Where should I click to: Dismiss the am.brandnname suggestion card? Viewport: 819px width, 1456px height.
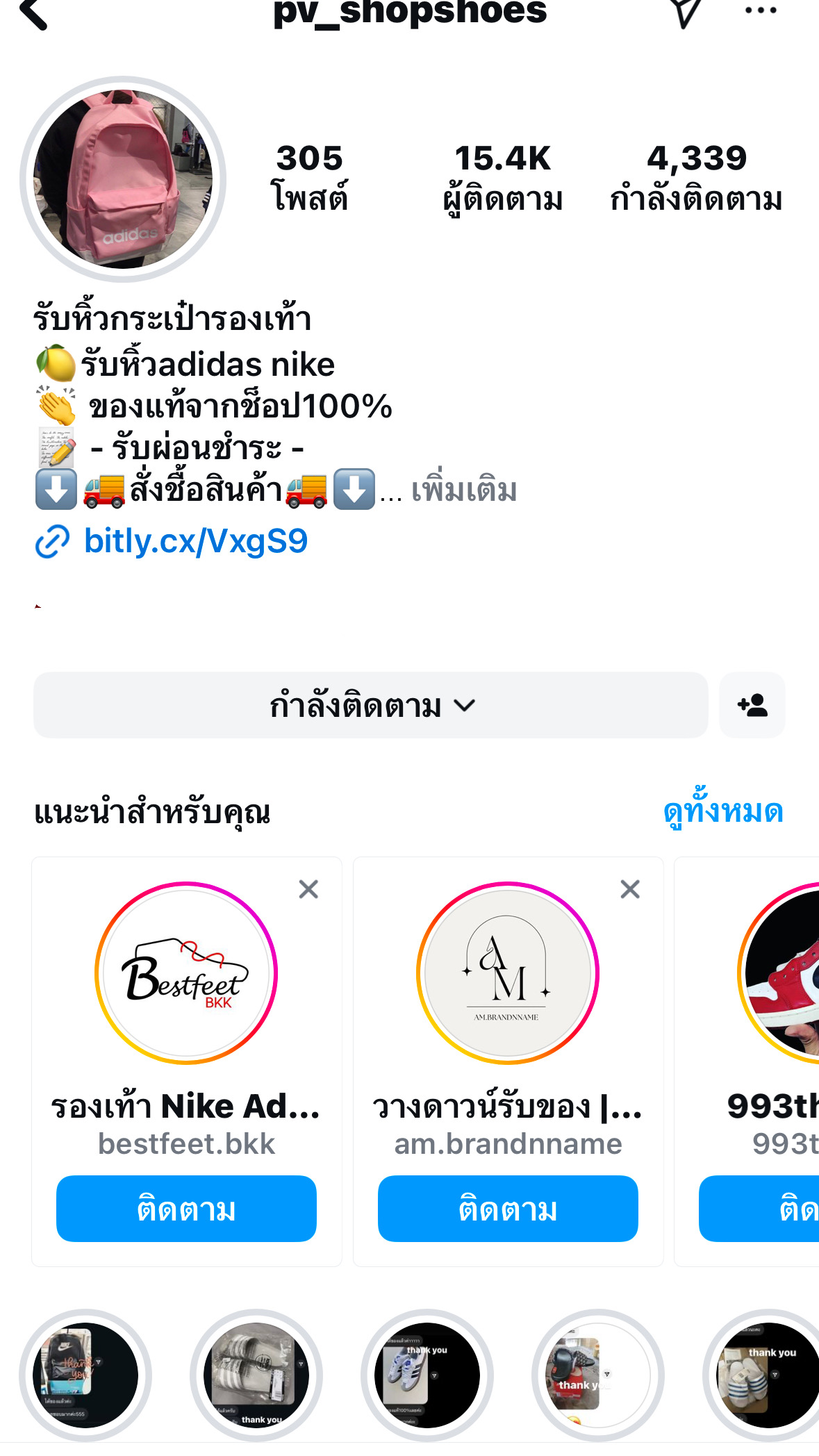pyautogui.click(x=630, y=889)
